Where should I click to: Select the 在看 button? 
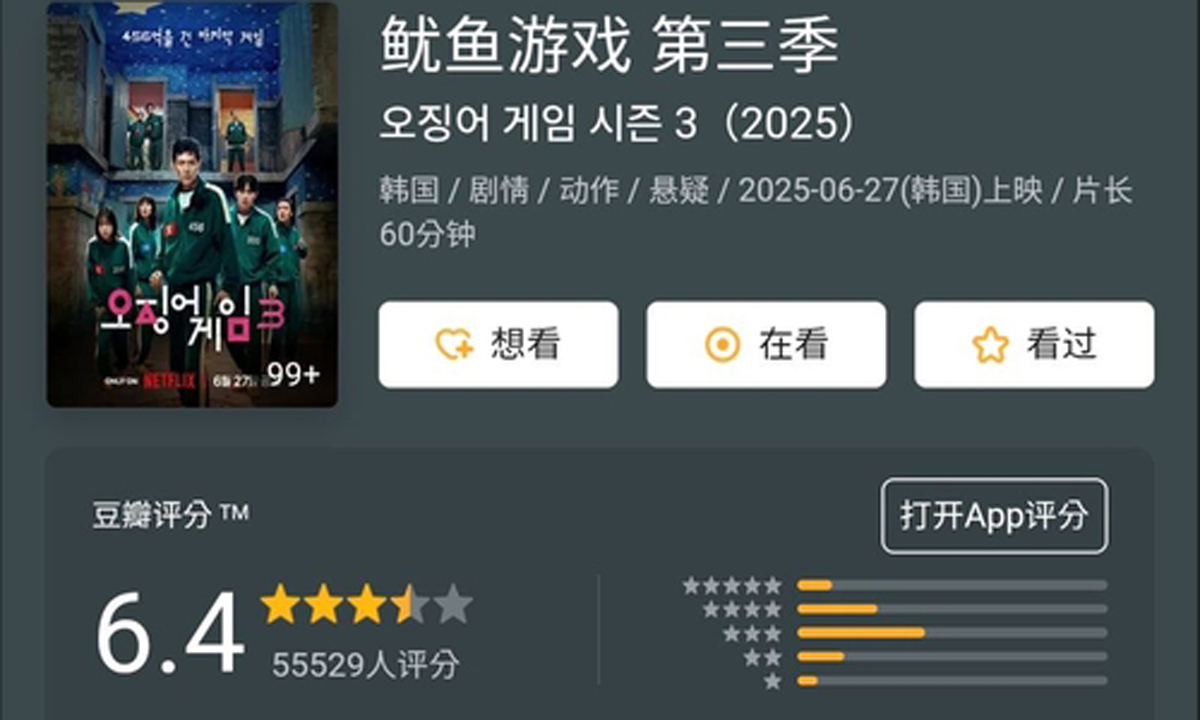pos(766,345)
